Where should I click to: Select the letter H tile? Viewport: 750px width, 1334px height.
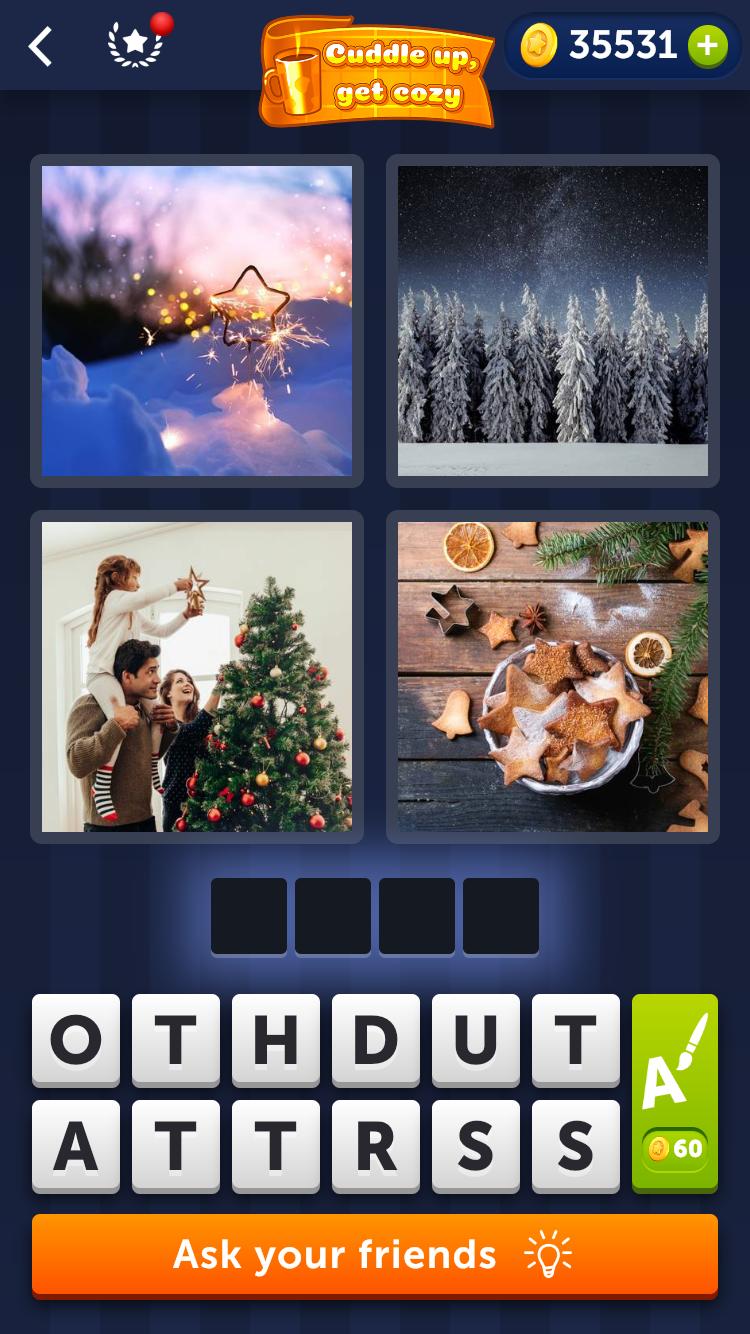[276, 1040]
